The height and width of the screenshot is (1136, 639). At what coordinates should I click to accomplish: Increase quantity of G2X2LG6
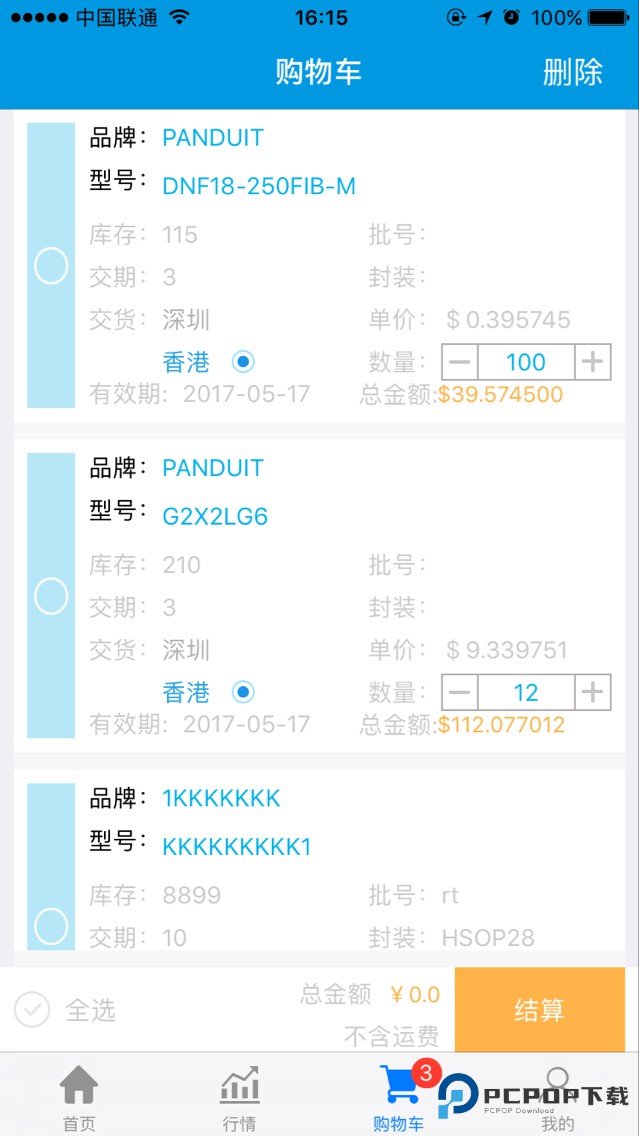click(x=593, y=691)
